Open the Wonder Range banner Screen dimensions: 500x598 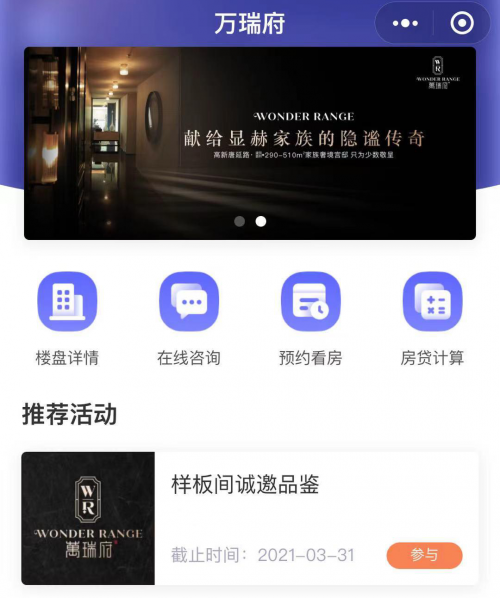250,143
